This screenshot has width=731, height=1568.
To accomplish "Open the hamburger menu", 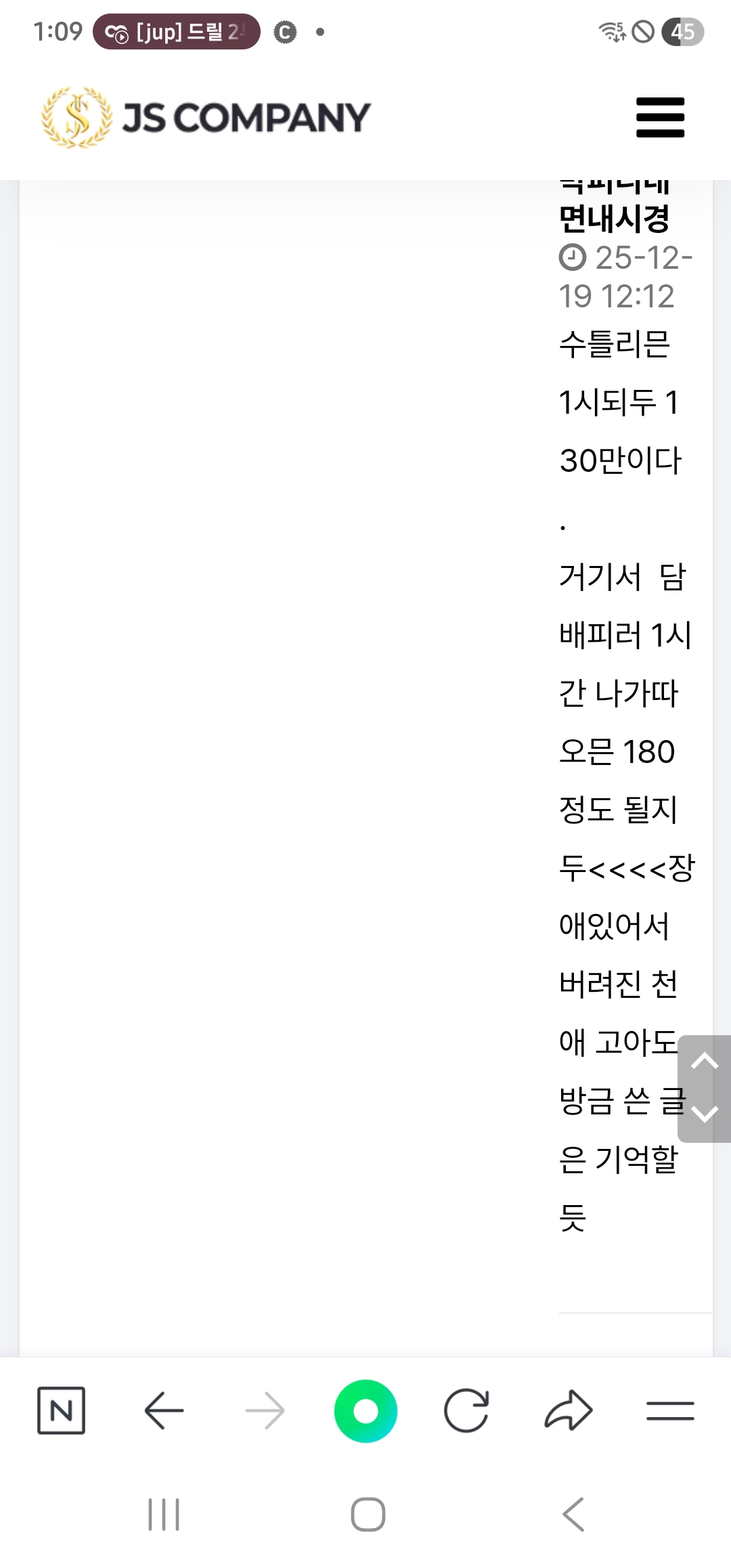I will [x=660, y=118].
